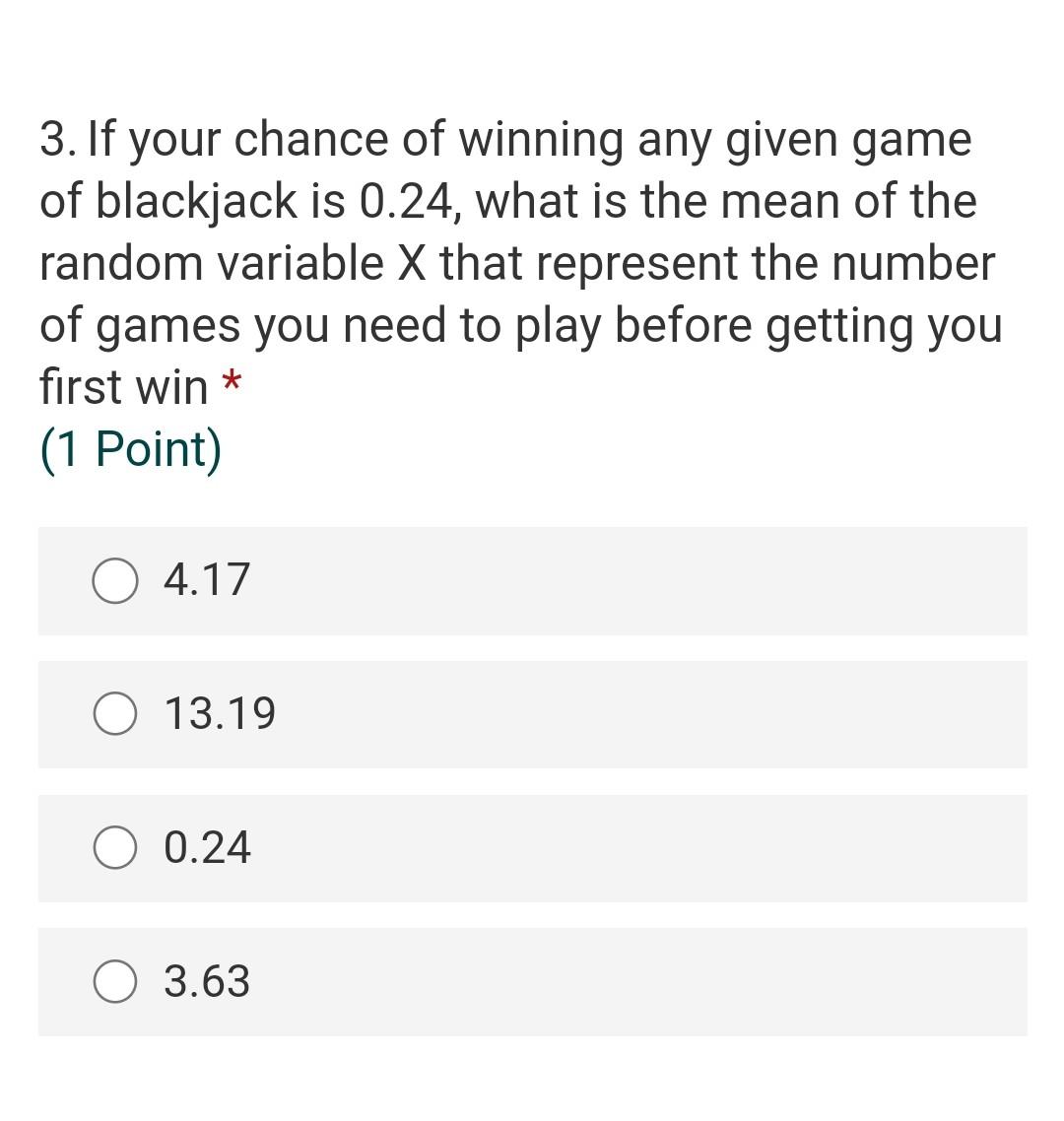Image resolution: width=1064 pixels, height=1121 pixels.
Task: Choose 13.19 as the answer
Action: 115,714
